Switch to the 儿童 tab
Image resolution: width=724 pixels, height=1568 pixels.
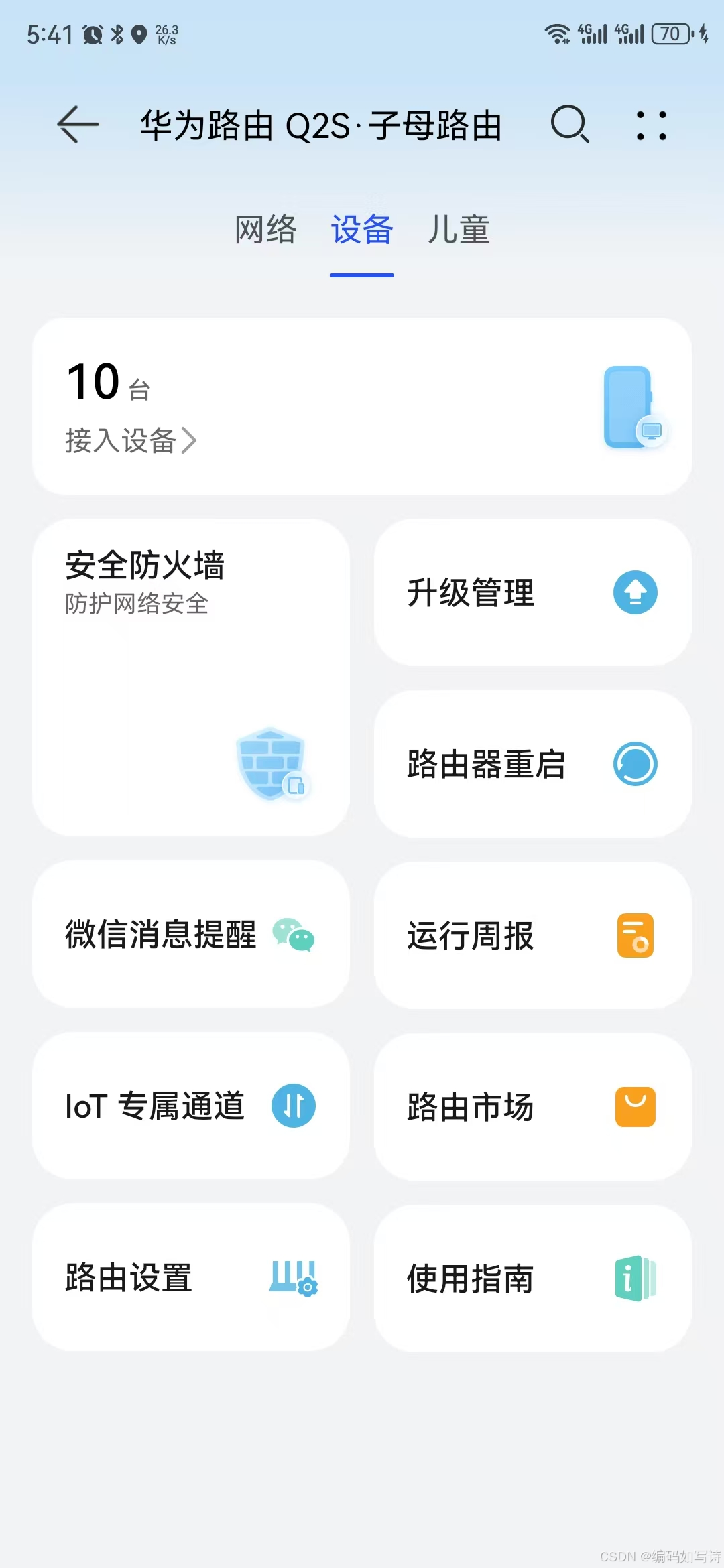pos(459,230)
